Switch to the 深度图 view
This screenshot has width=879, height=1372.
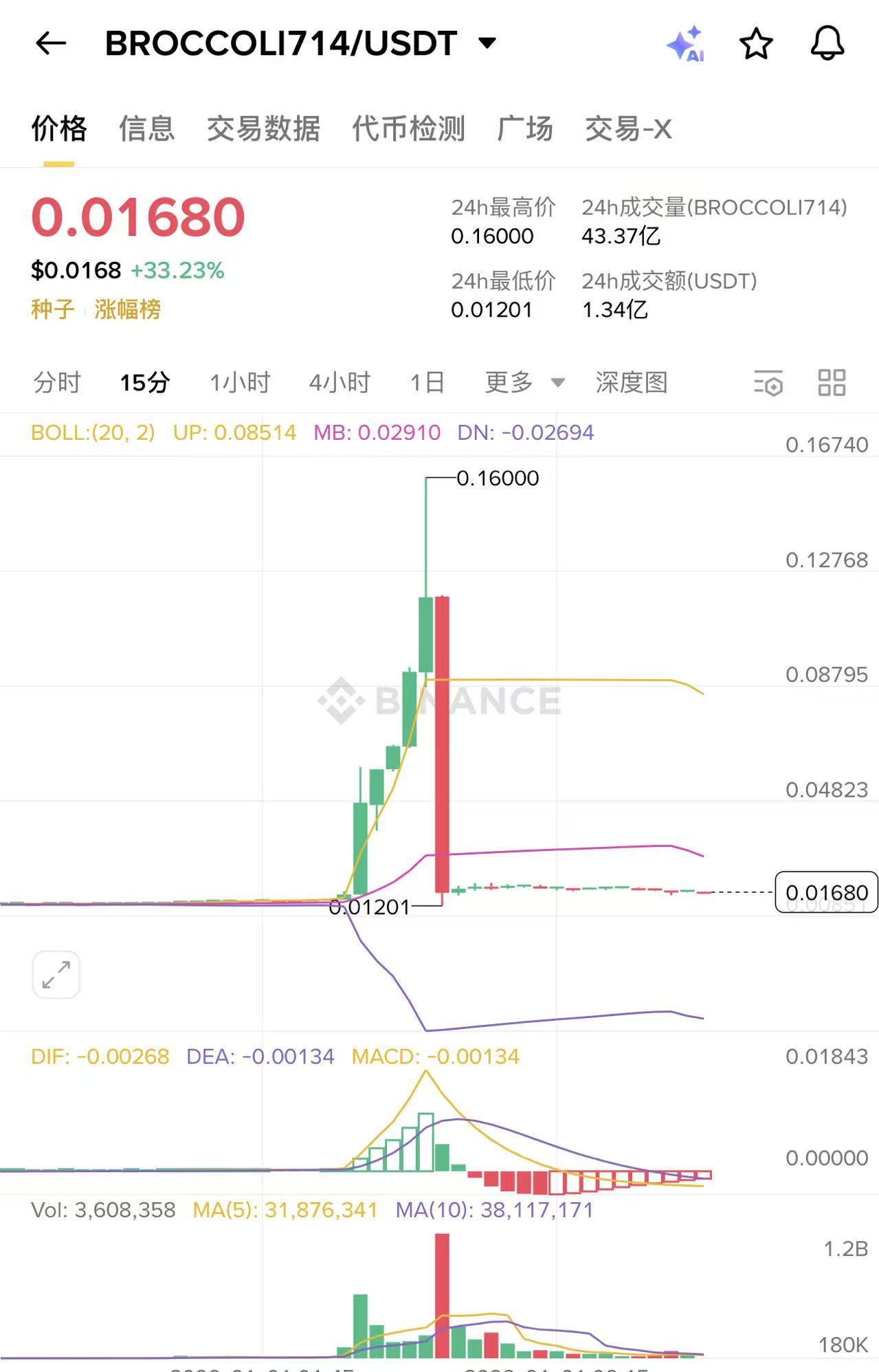(632, 382)
